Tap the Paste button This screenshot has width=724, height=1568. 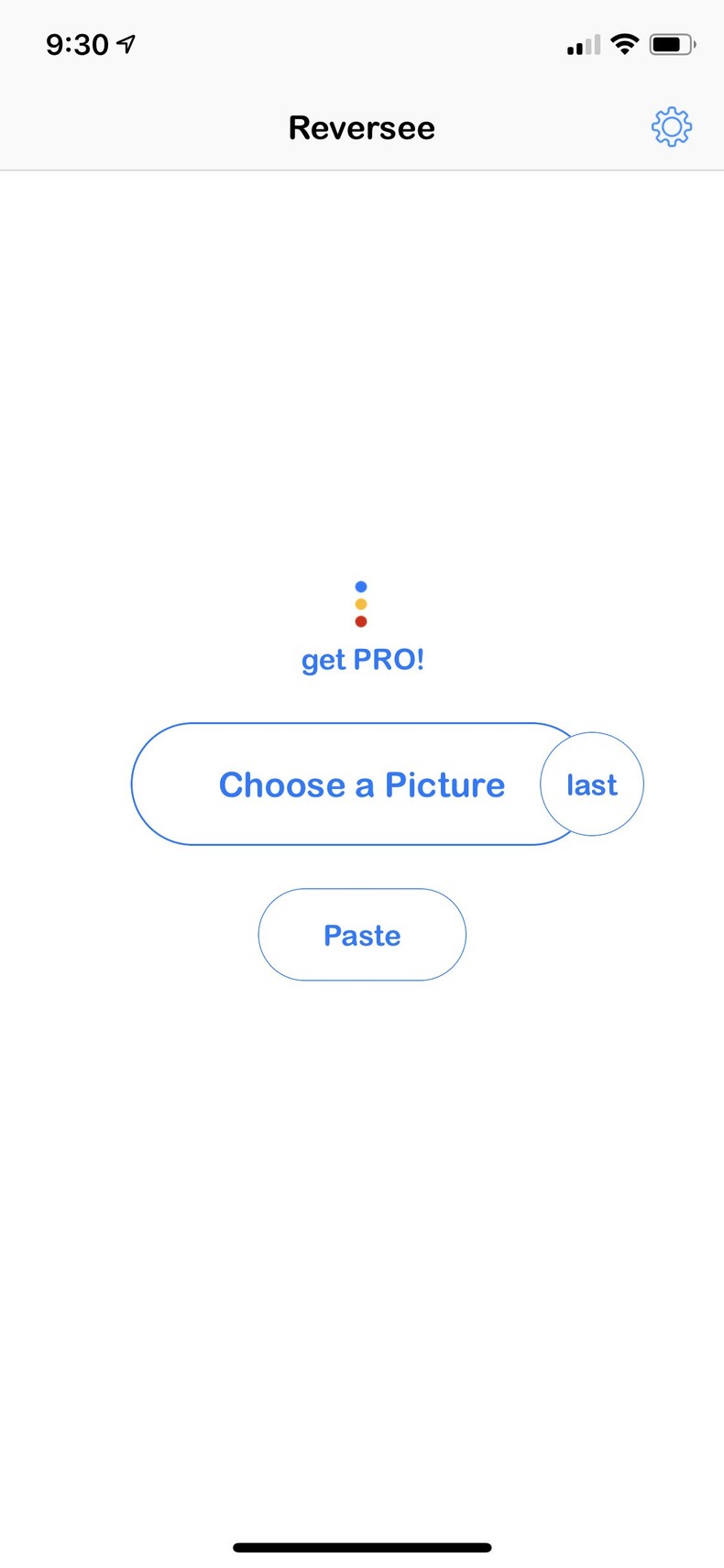pyautogui.click(x=362, y=935)
